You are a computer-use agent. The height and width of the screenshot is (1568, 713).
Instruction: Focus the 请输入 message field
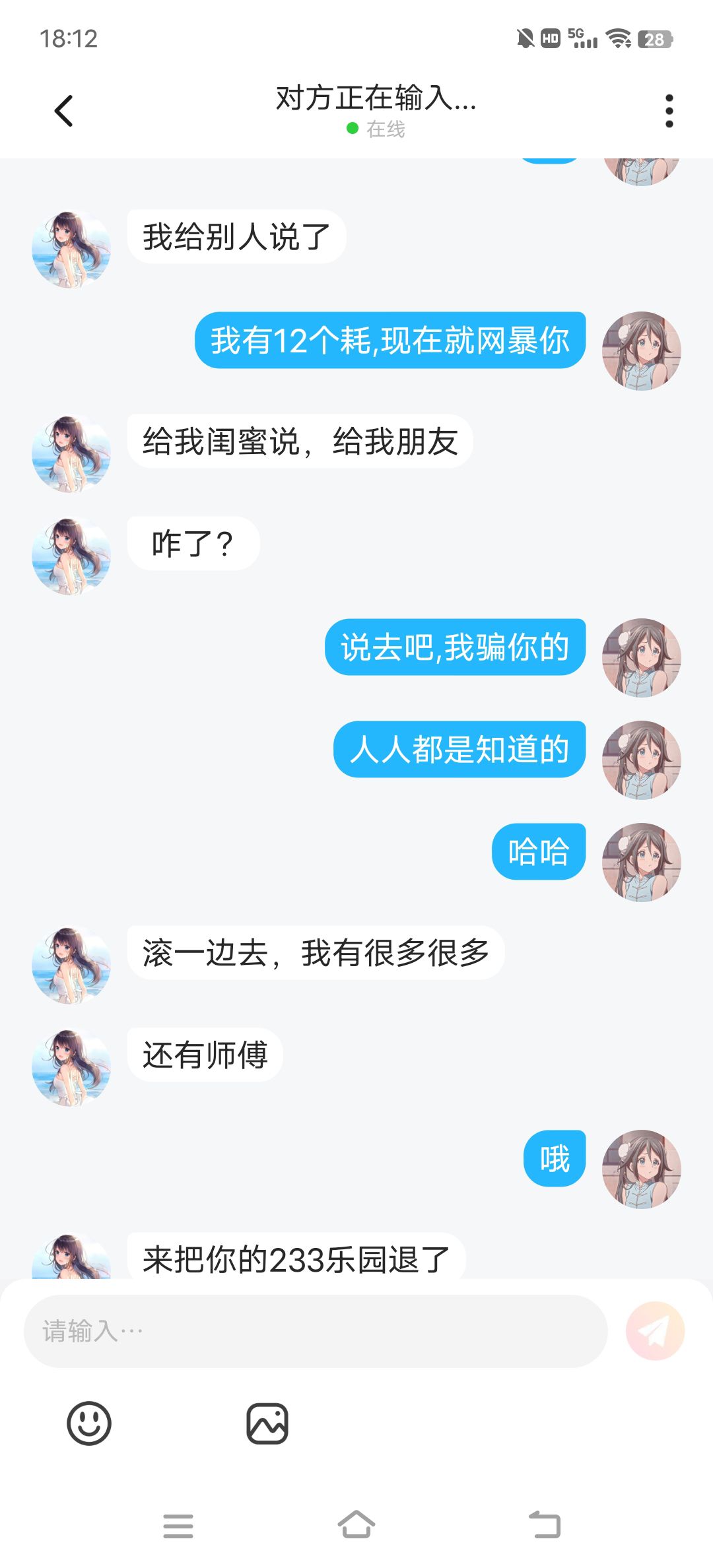316,1331
